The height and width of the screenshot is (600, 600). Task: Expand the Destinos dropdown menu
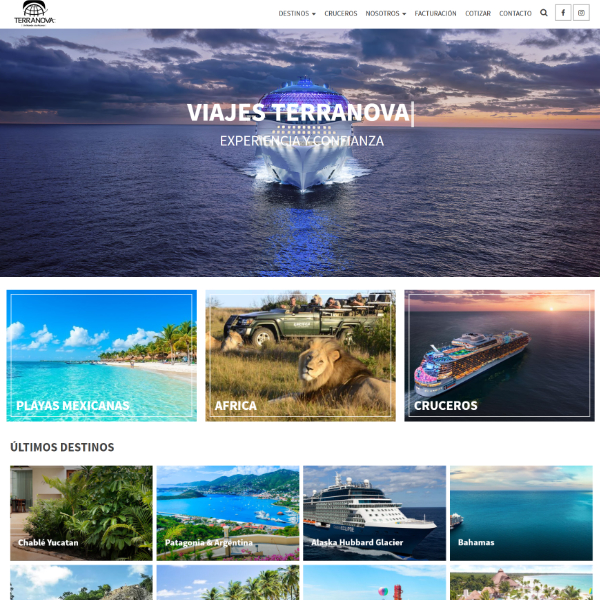[297, 14]
